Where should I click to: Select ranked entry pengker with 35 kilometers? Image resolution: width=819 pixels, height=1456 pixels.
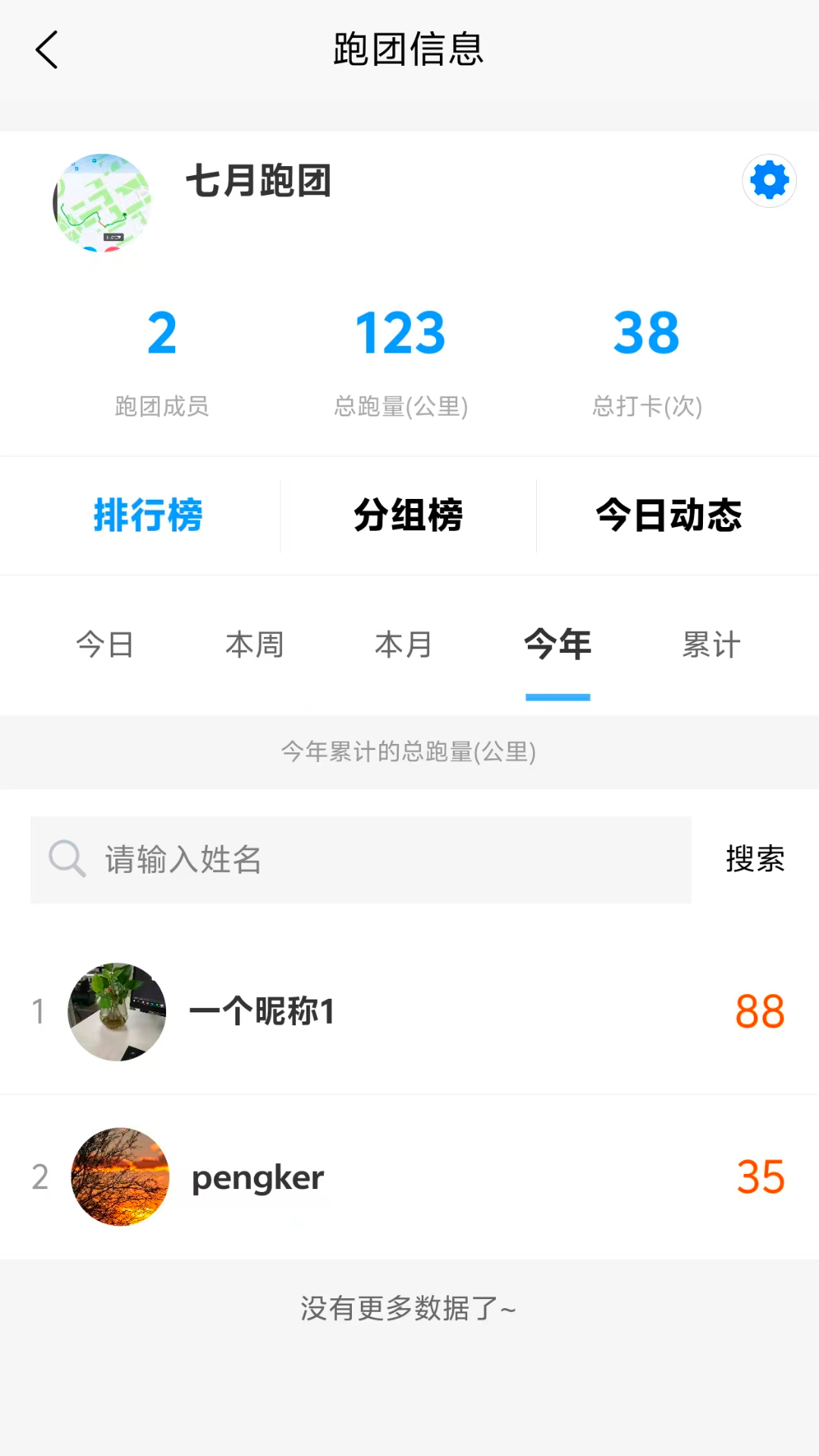pos(409,1177)
